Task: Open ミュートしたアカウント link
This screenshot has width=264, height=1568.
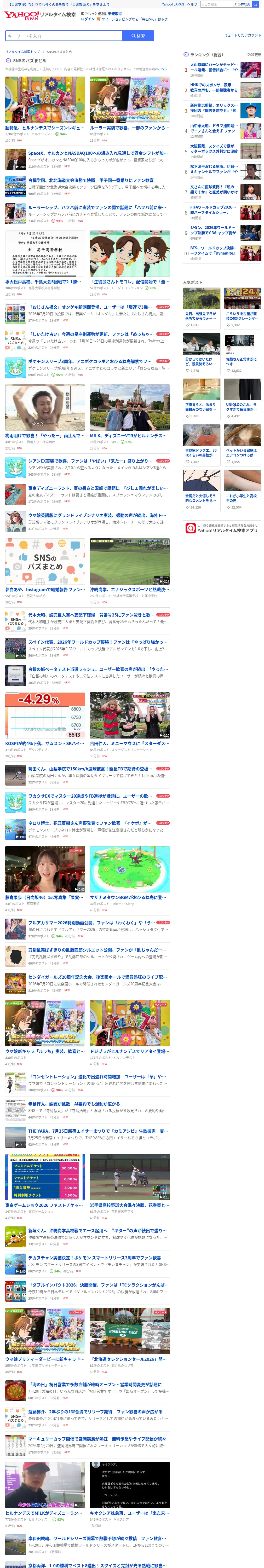Action: pos(242,35)
